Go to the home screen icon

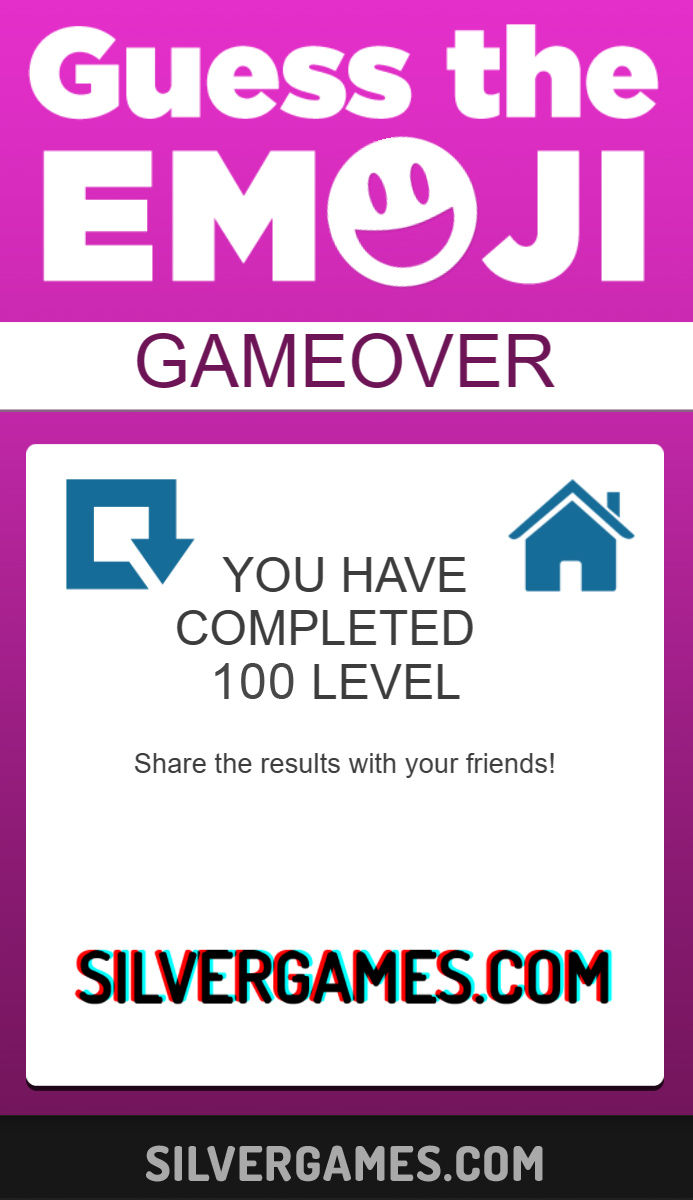pos(571,535)
